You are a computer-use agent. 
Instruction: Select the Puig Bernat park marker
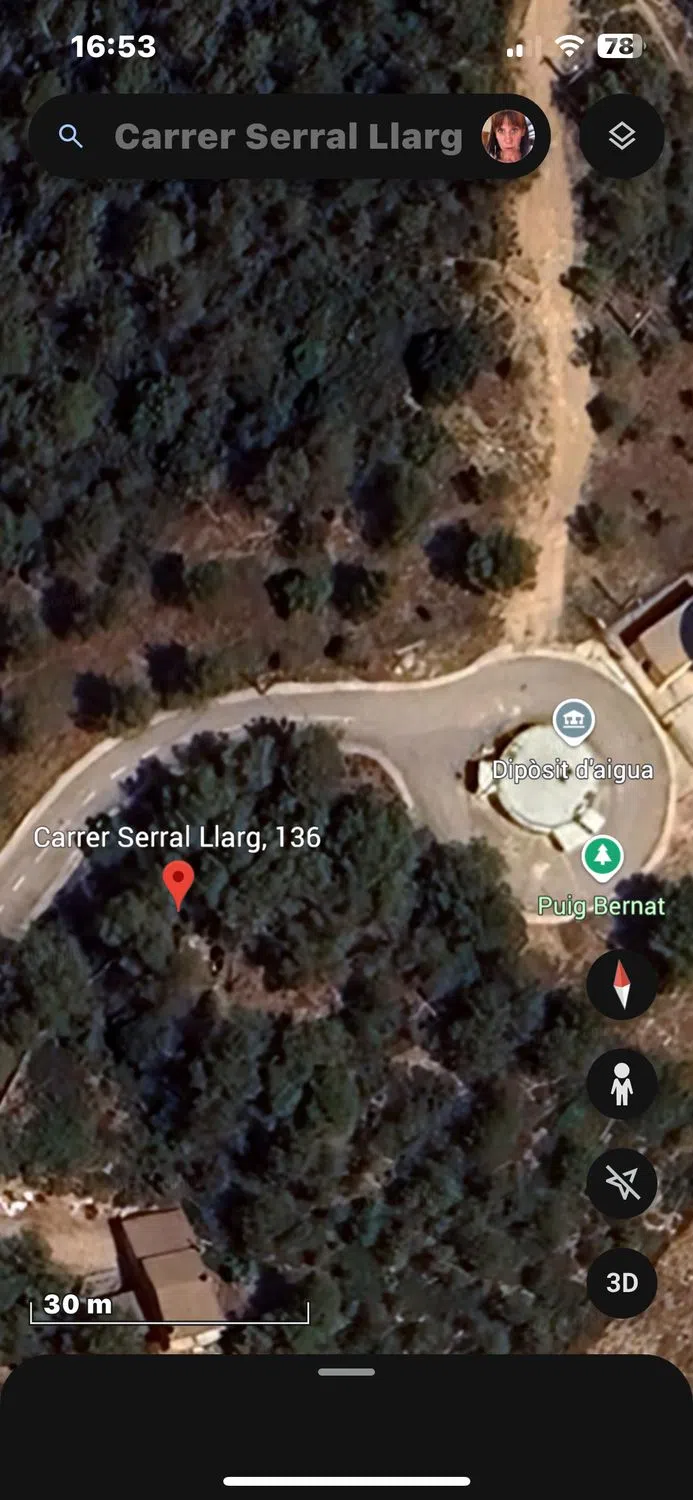[602, 857]
